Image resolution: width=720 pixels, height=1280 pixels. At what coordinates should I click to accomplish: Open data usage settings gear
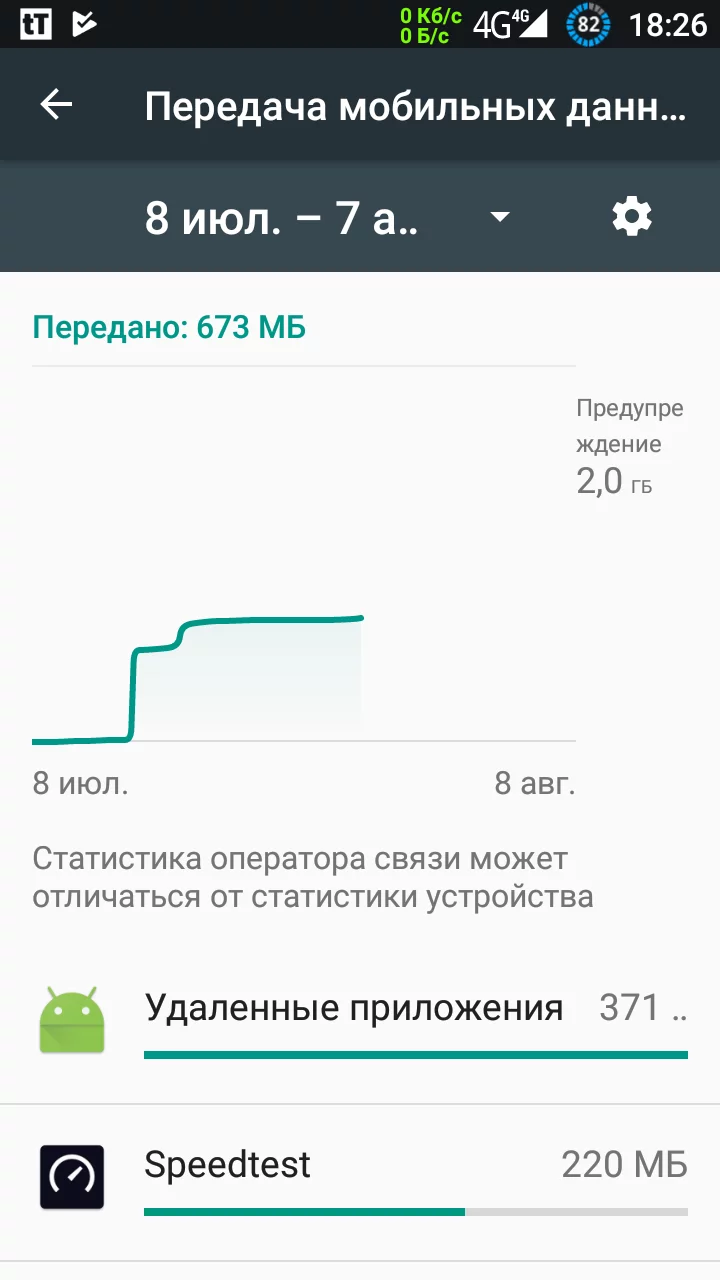coord(632,216)
